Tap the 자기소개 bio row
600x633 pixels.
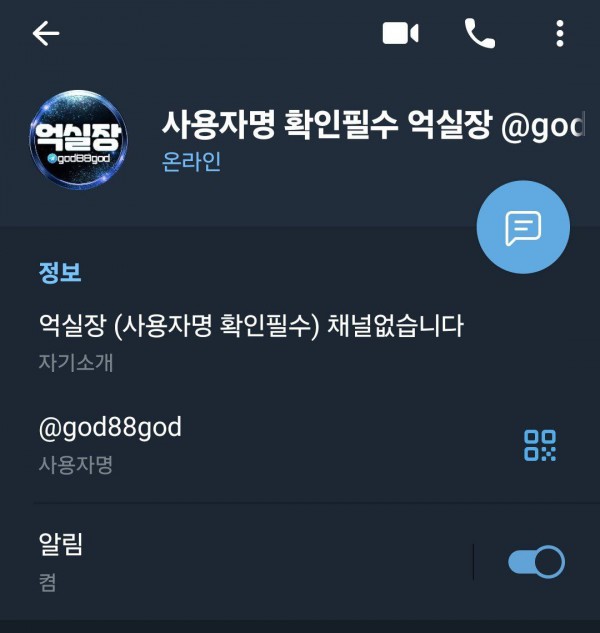(x=250, y=340)
